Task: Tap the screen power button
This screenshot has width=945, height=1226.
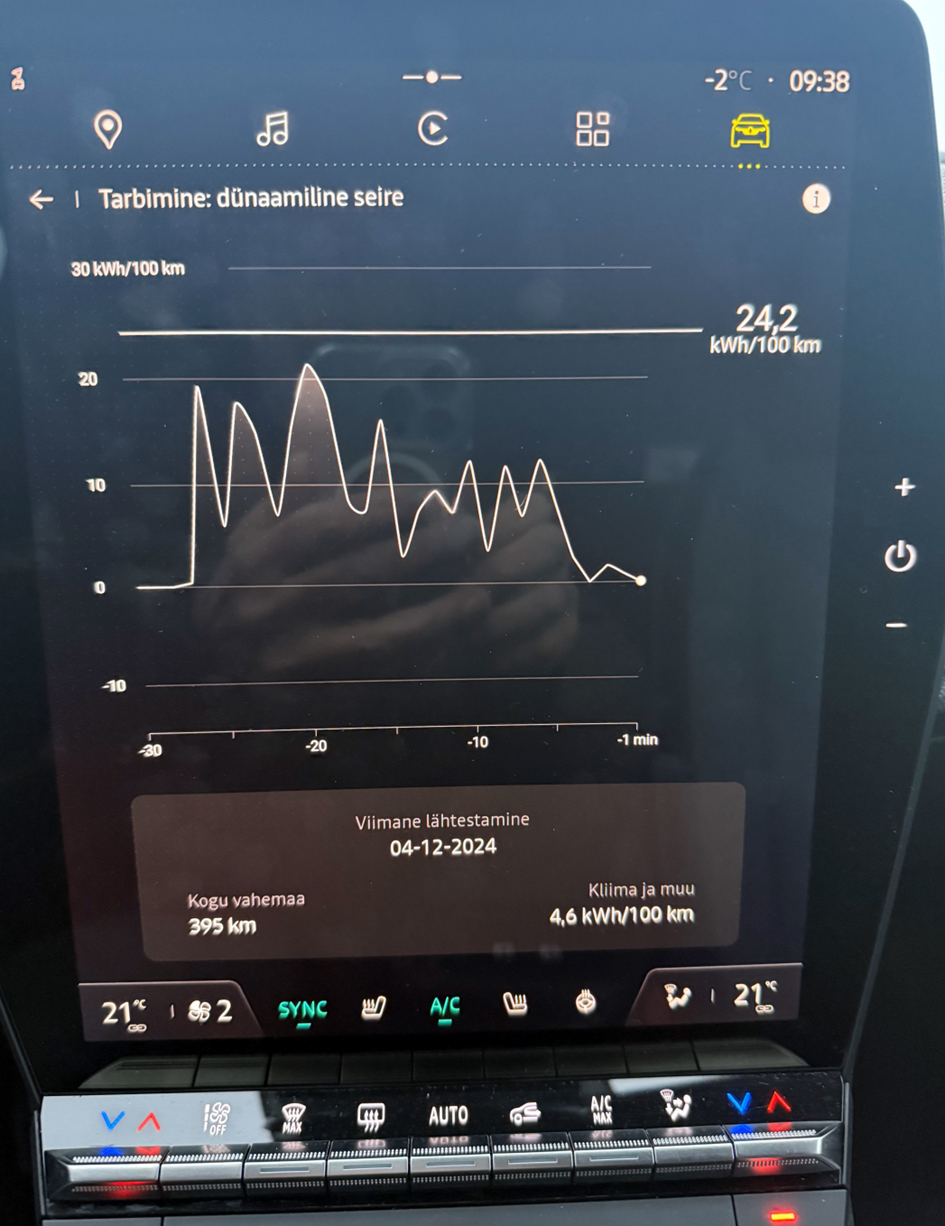Action: [900, 556]
